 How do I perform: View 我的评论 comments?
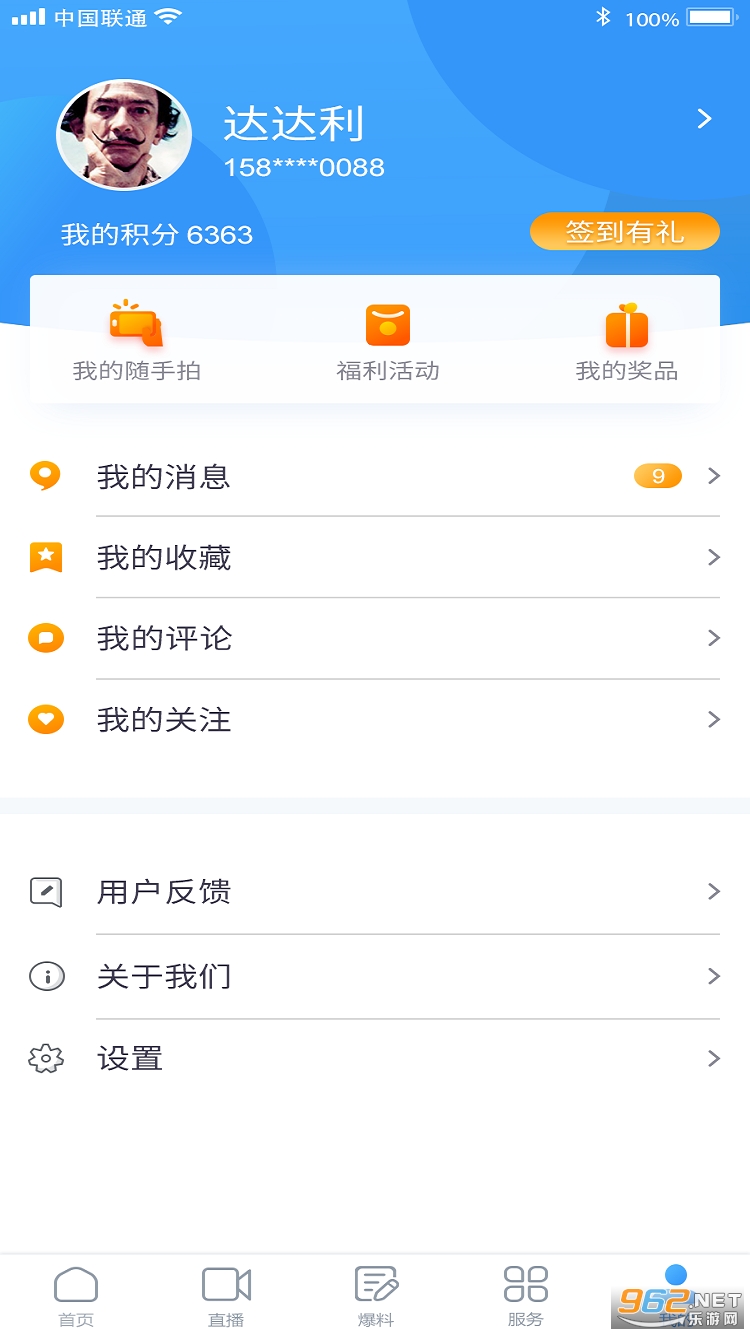pos(375,639)
